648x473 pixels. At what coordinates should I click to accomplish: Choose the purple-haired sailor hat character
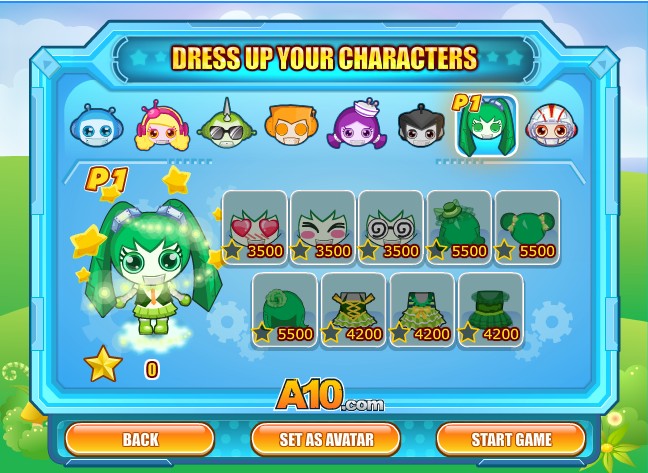pos(354,127)
